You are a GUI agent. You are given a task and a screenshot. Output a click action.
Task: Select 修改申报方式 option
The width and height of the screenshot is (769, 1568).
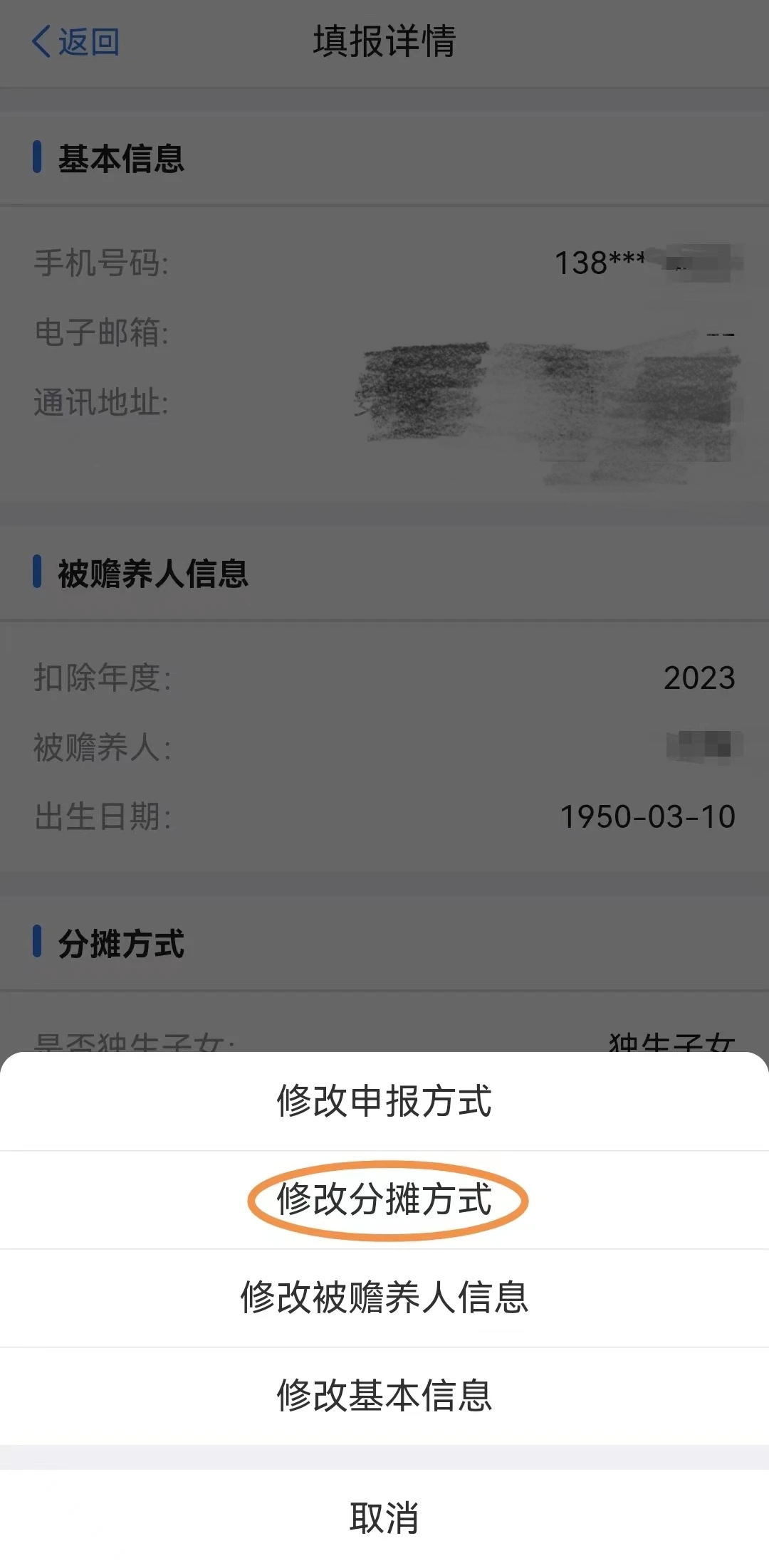click(x=384, y=1101)
